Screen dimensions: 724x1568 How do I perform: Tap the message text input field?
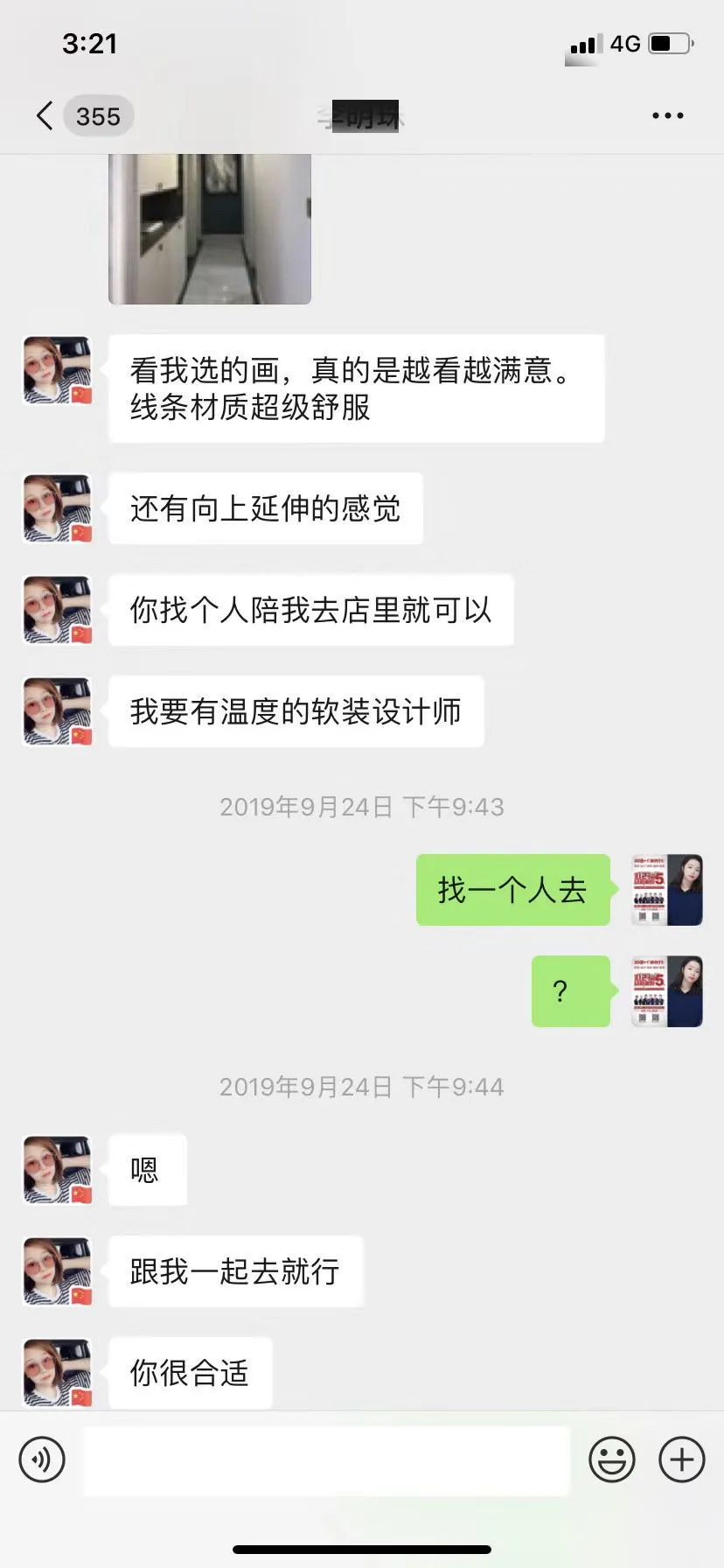(x=326, y=1459)
